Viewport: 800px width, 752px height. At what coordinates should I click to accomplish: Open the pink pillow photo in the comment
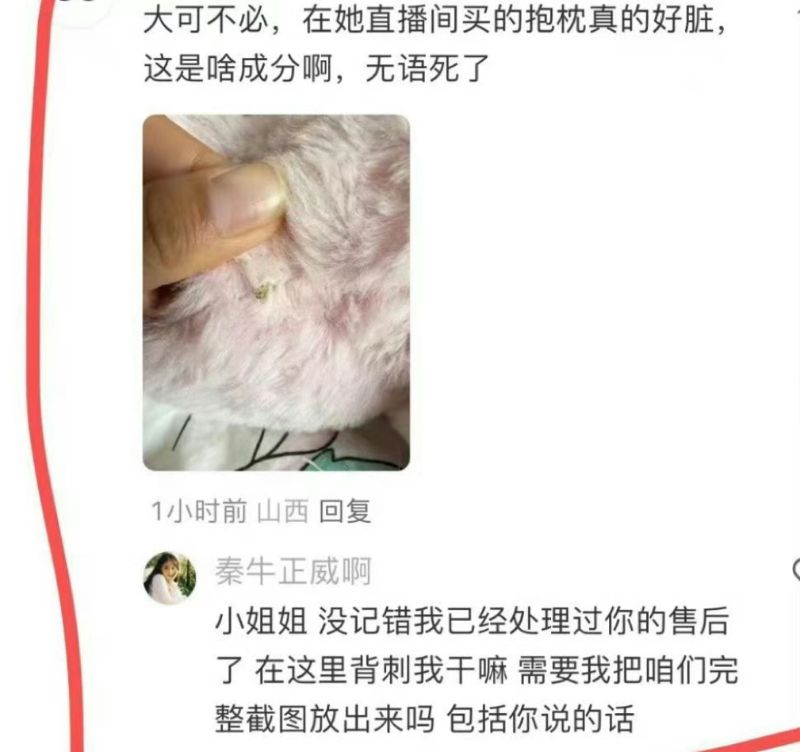pyautogui.click(x=276, y=292)
